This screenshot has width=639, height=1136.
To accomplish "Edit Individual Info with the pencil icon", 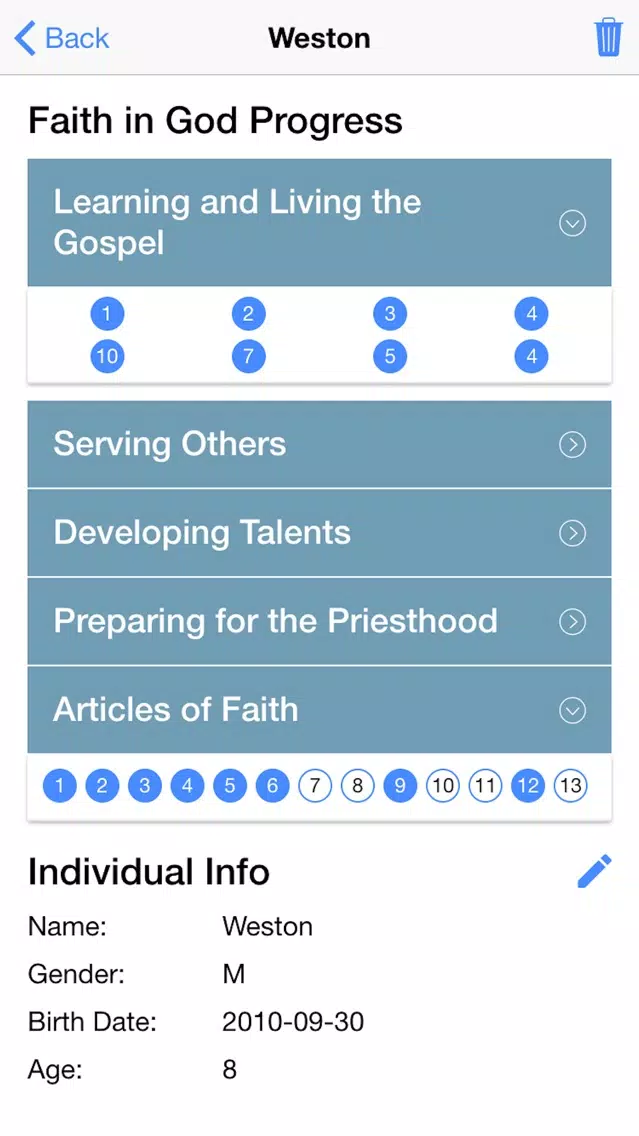I will click(x=594, y=871).
